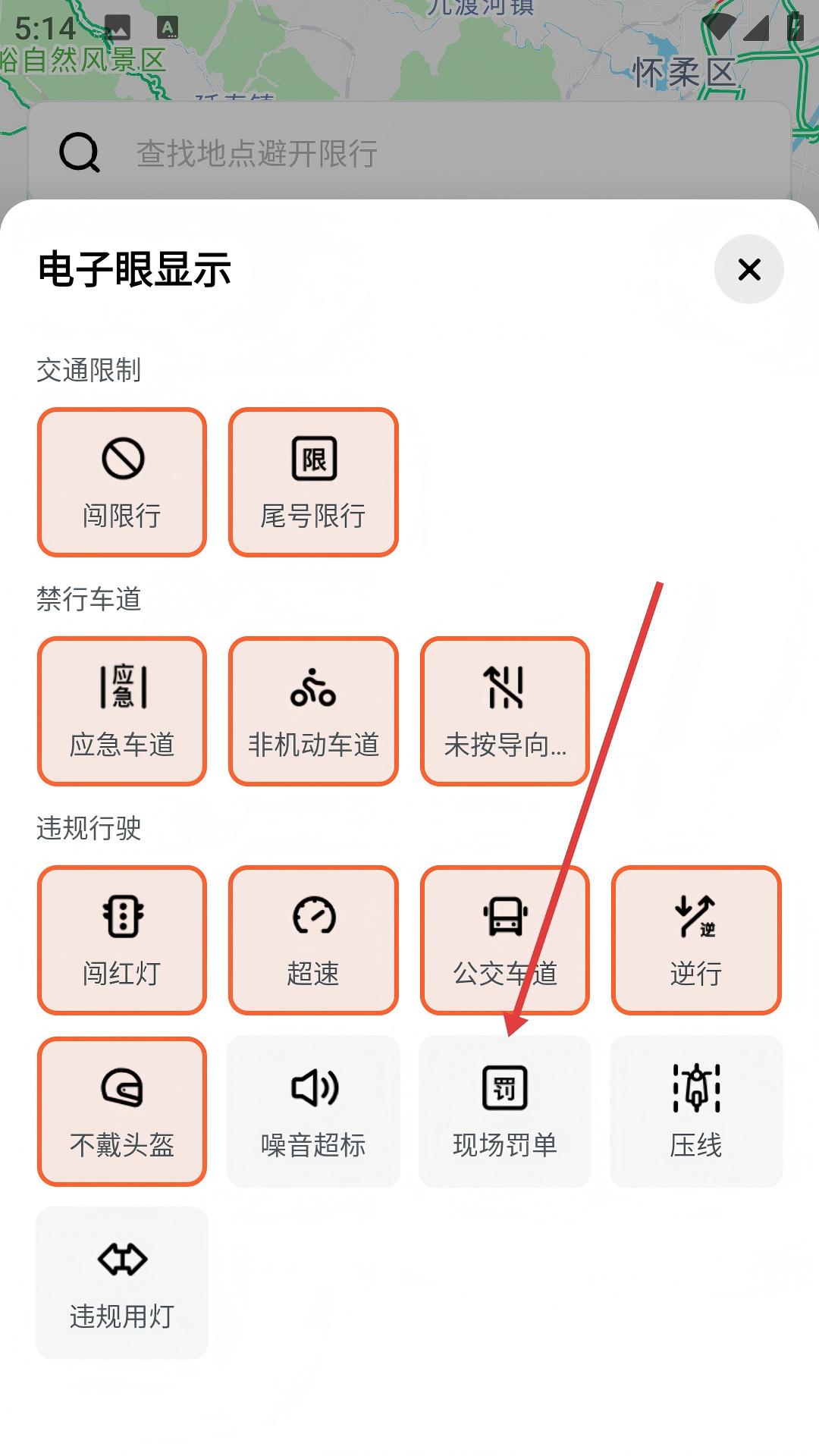Viewport: 819px width, 1456px height.
Task: Toggle the 未按导向 lane option
Action: pyautogui.click(x=505, y=711)
